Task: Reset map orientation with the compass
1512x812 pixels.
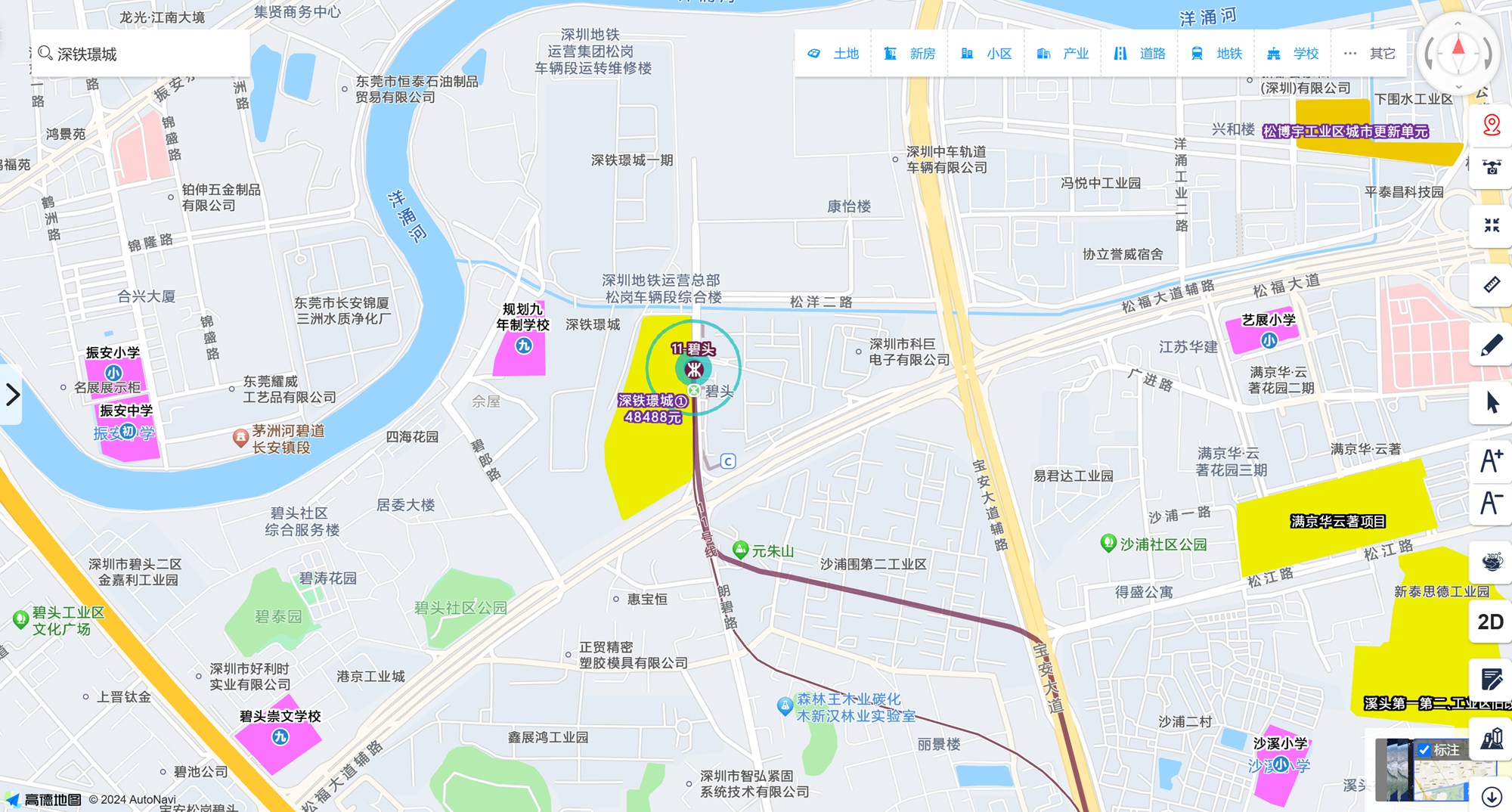Action: [x=1458, y=53]
